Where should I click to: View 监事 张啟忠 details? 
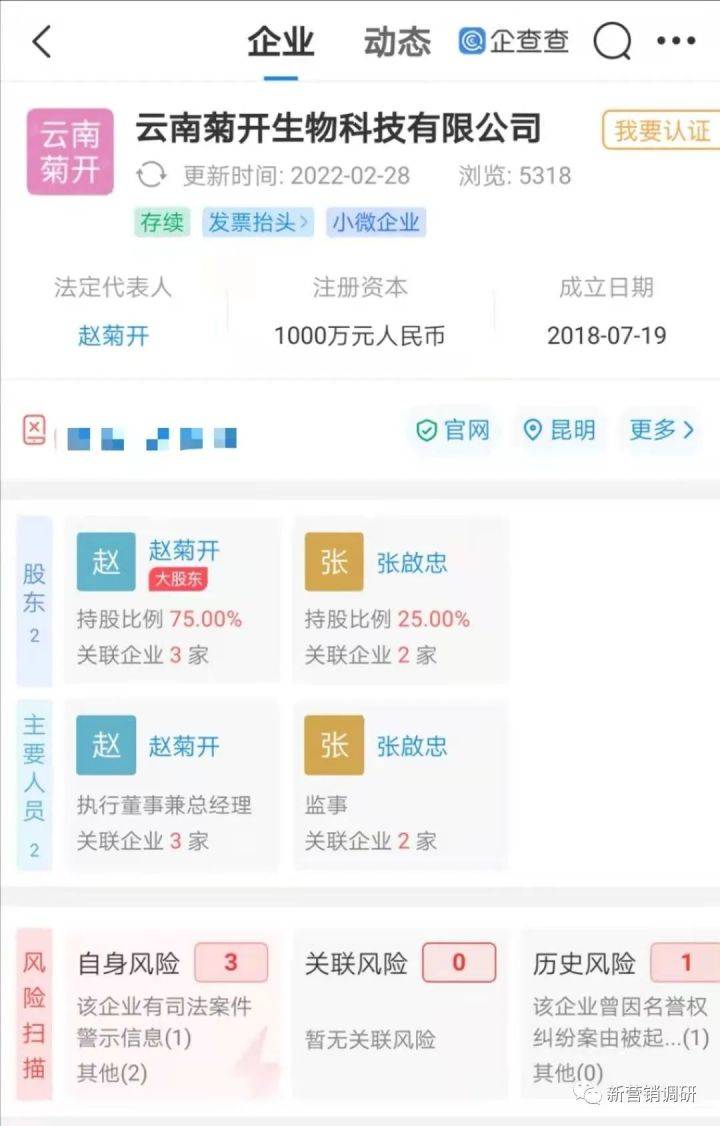pyautogui.click(x=400, y=785)
